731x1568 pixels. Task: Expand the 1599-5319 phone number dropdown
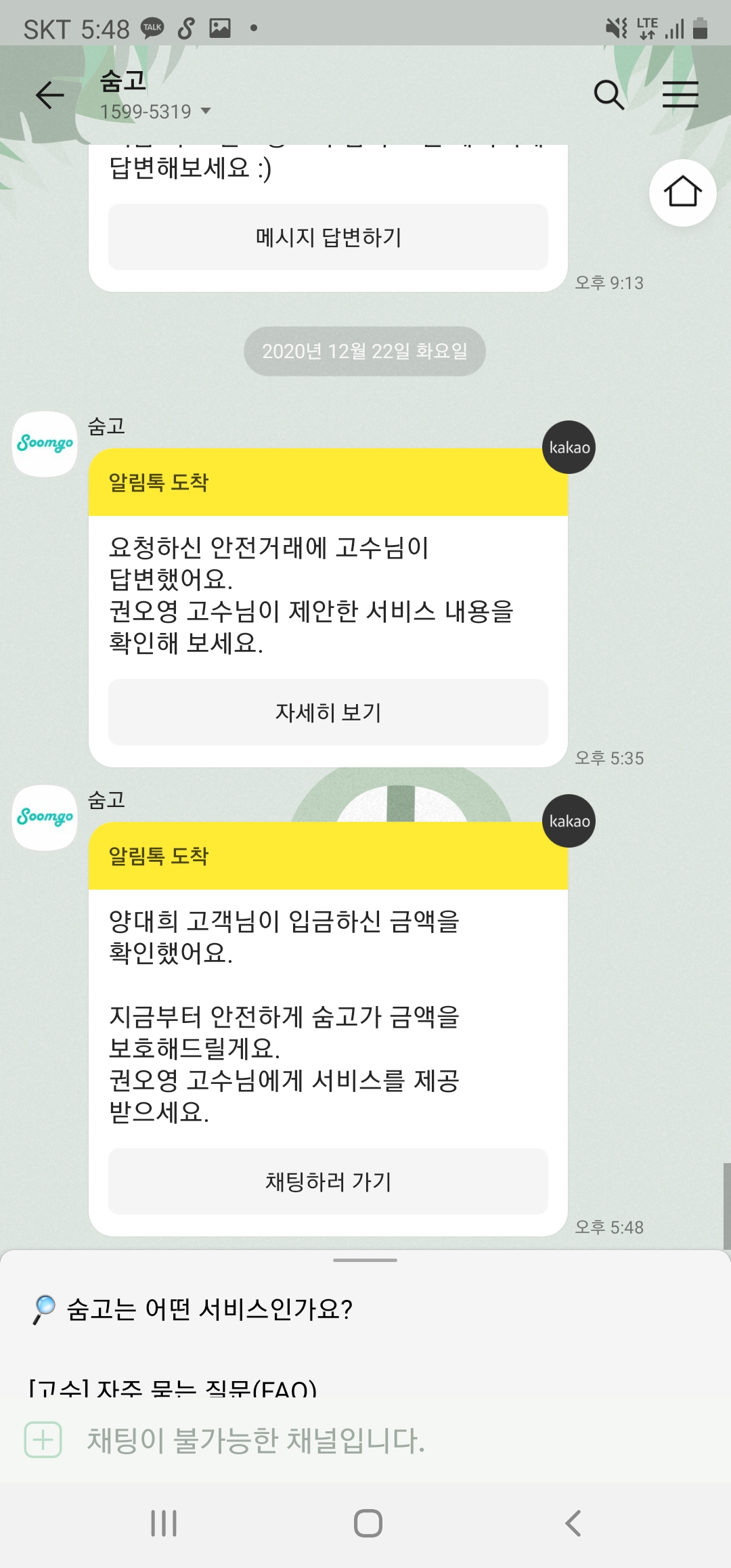coord(156,111)
